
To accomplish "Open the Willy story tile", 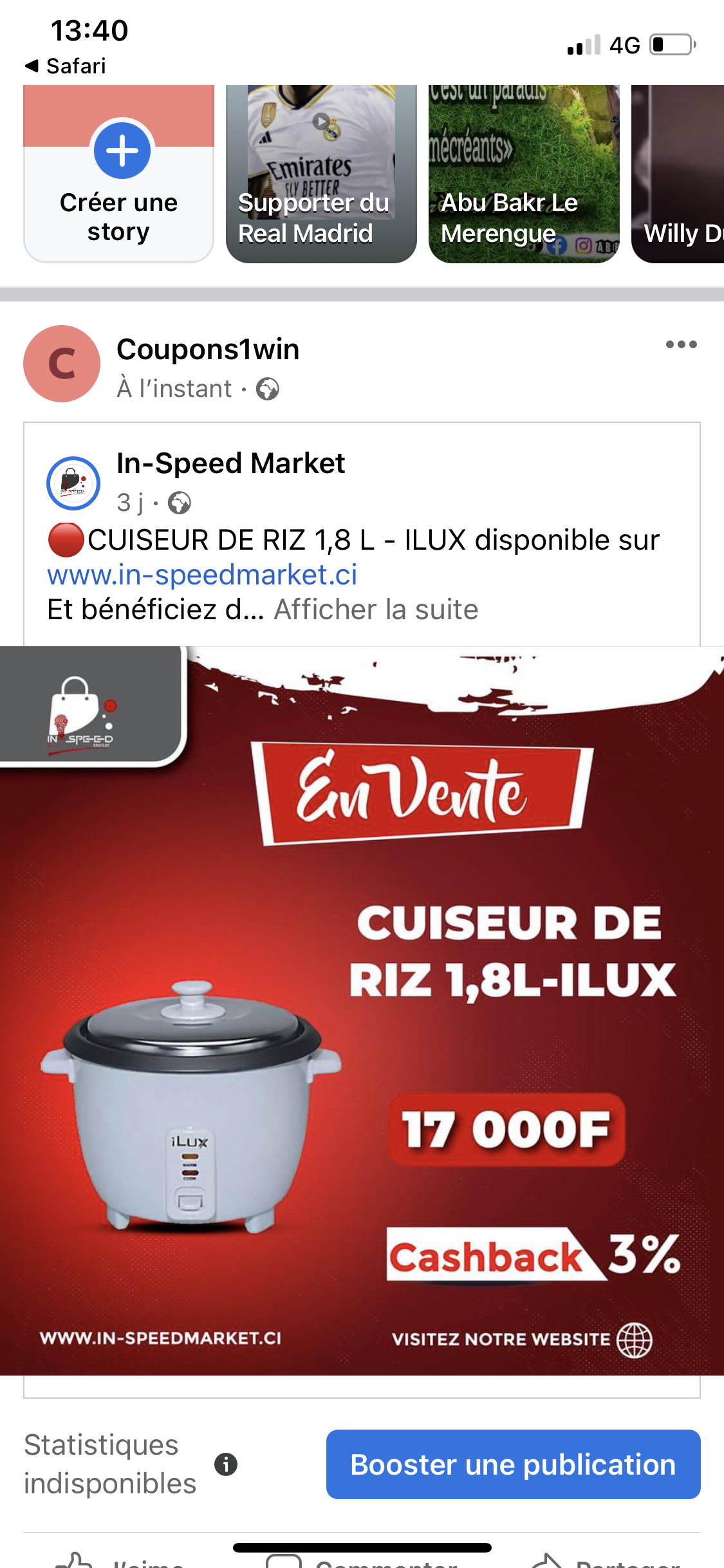I will (x=679, y=174).
